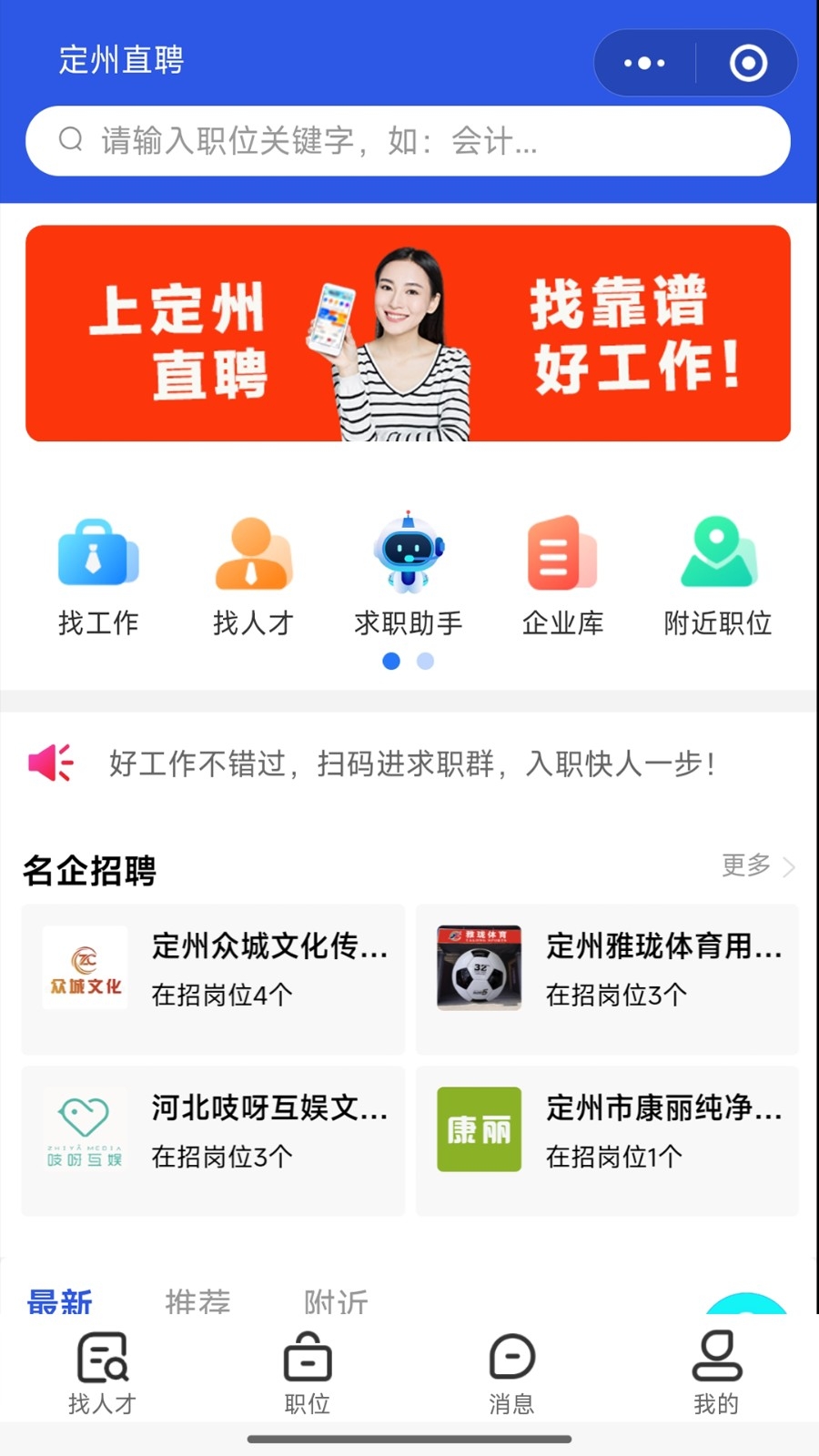Go to 职位 bottom tab
This screenshot has height=1456, width=819.
click(307, 1372)
